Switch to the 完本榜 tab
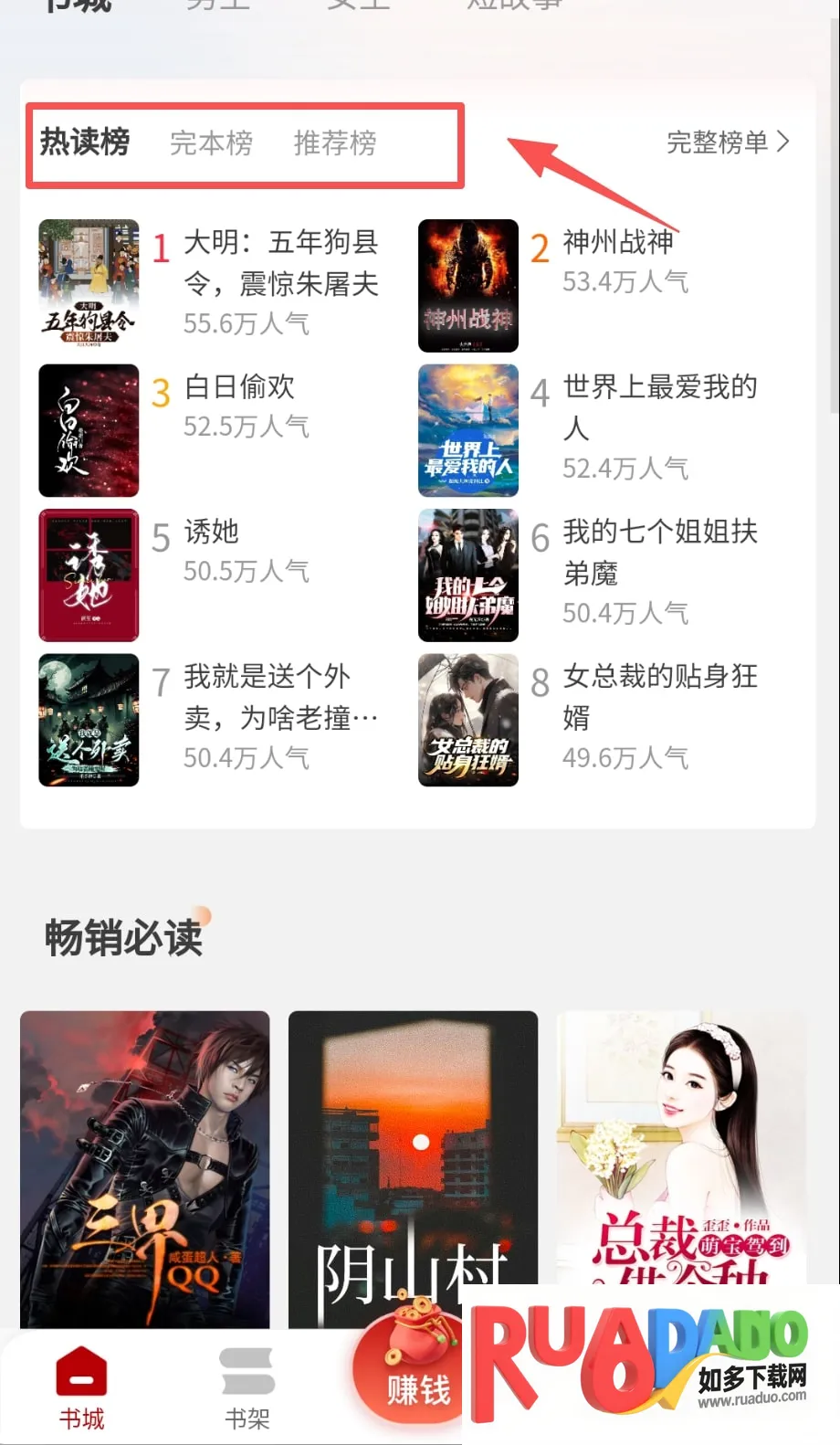840x1445 pixels. pyautogui.click(x=211, y=144)
